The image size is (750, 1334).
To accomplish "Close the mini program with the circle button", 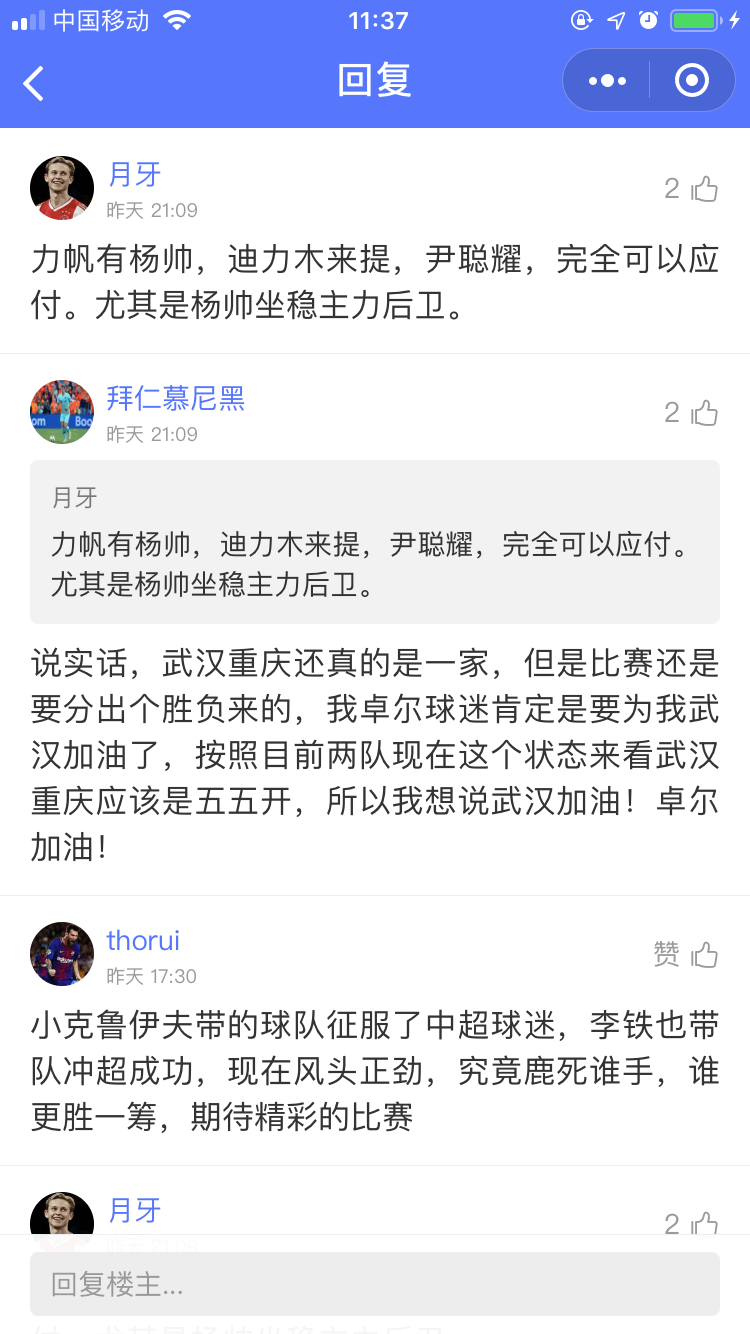I will [692, 81].
